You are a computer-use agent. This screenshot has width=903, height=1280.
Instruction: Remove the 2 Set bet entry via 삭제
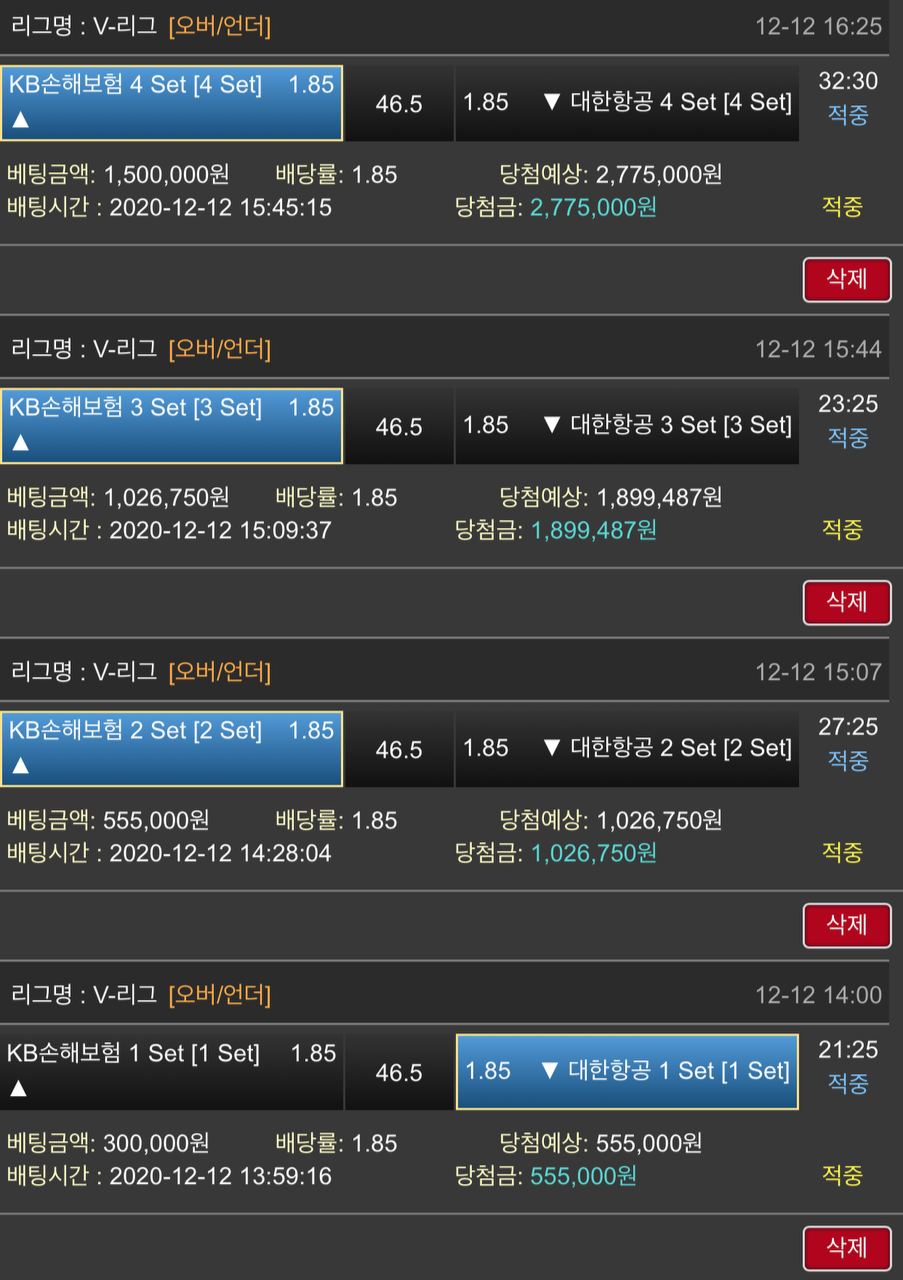[846, 925]
